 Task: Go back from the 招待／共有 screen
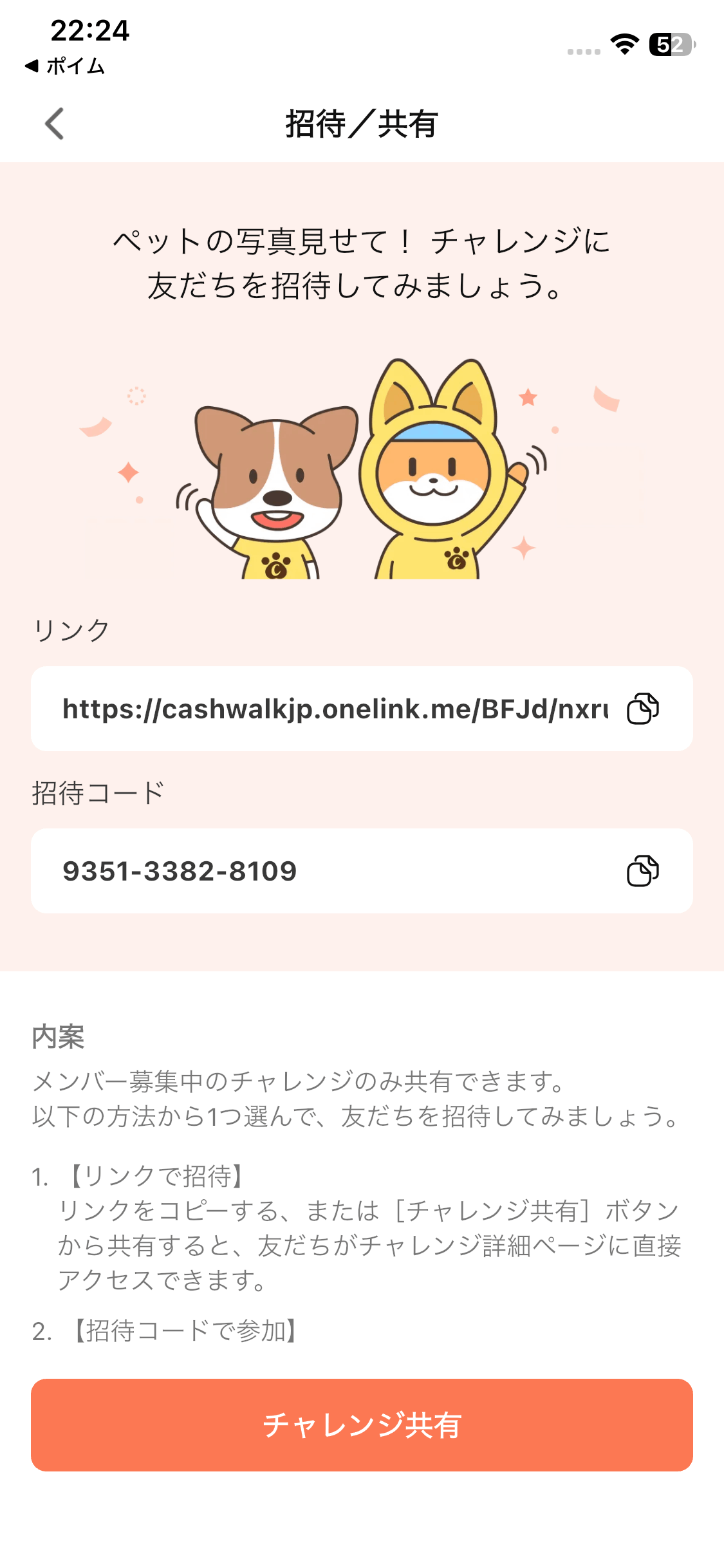[x=55, y=124]
